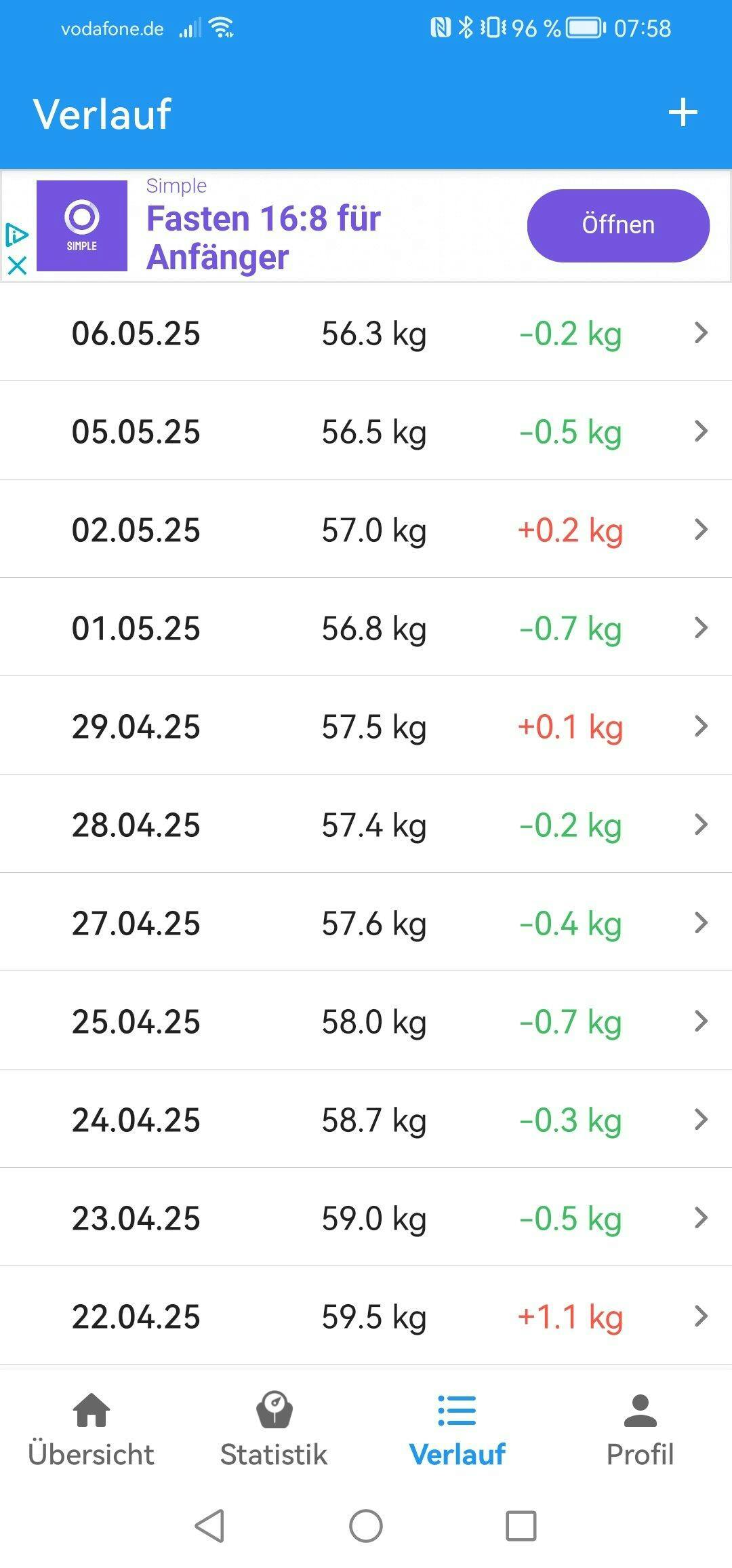This screenshot has height=1568, width=732.
Task: View the 25.04.25 entry
Action: (x=366, y=1021)
